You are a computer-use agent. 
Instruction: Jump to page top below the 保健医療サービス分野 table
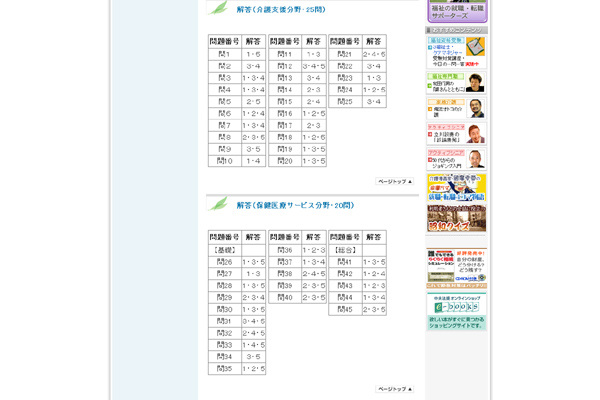(395, 389)
